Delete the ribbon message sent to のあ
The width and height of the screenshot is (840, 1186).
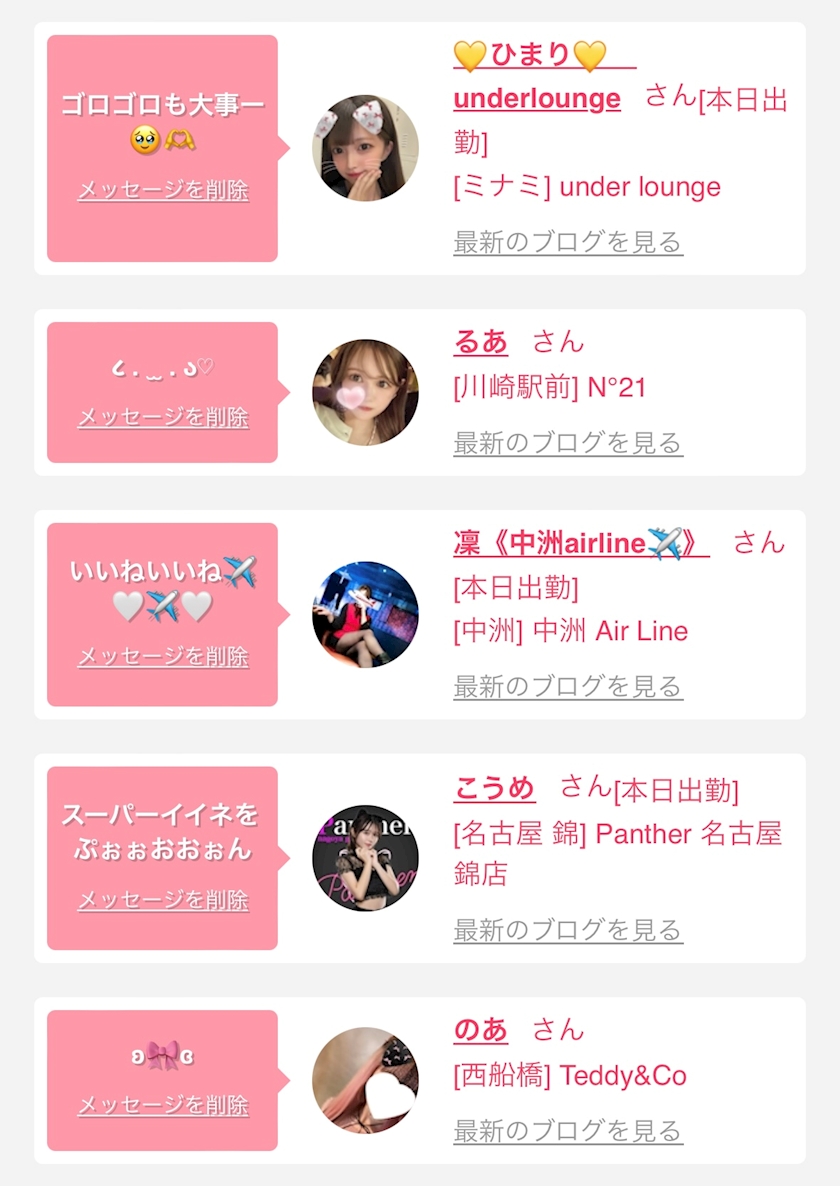tap(163, 1105)
